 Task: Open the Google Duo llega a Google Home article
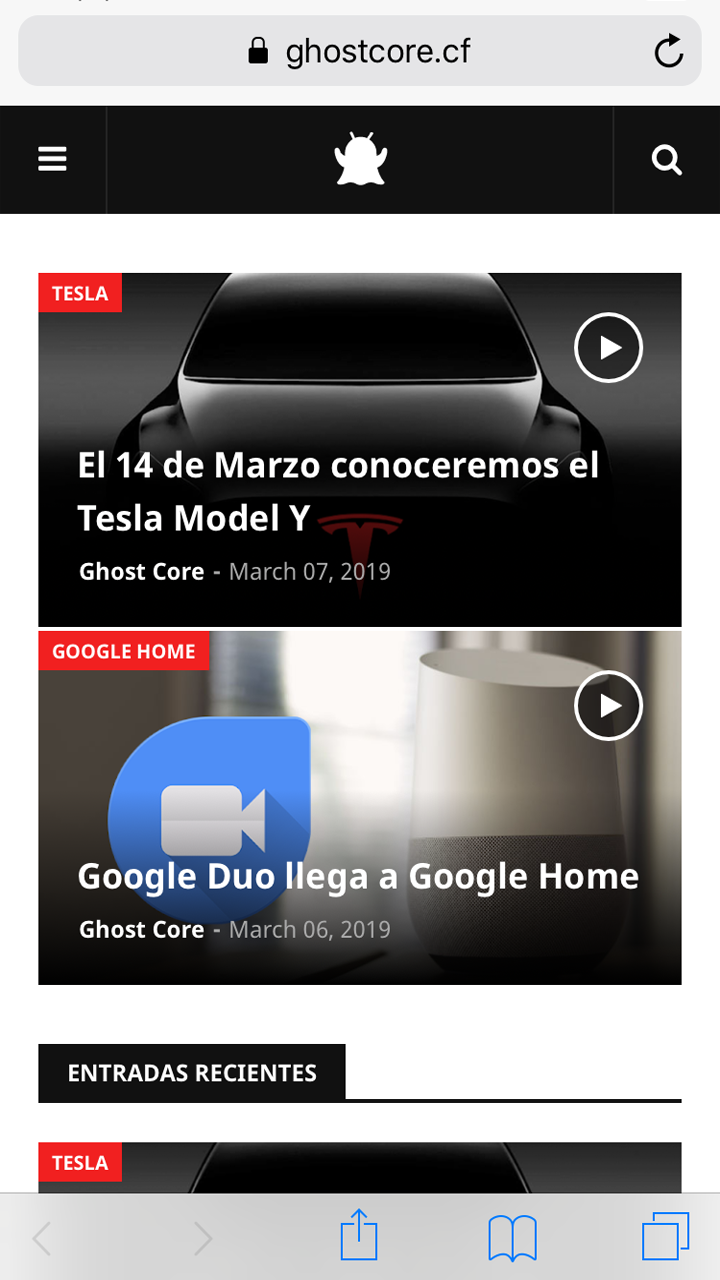[x=358, y=877]
